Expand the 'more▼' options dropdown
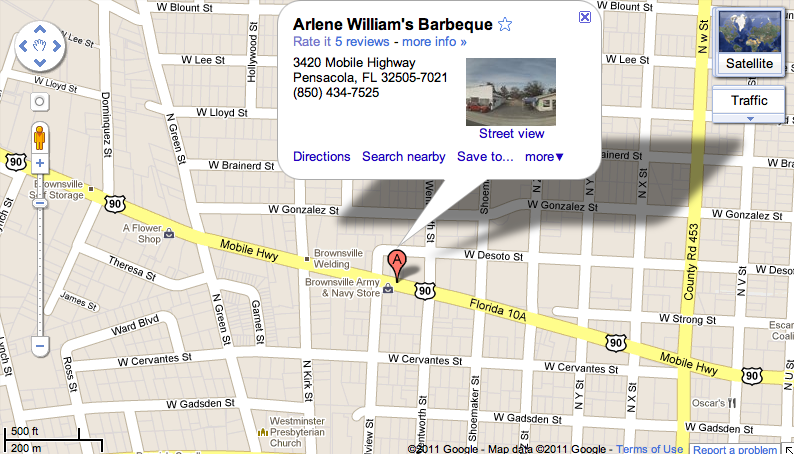The image size is (794, 454). coord(545,156)
